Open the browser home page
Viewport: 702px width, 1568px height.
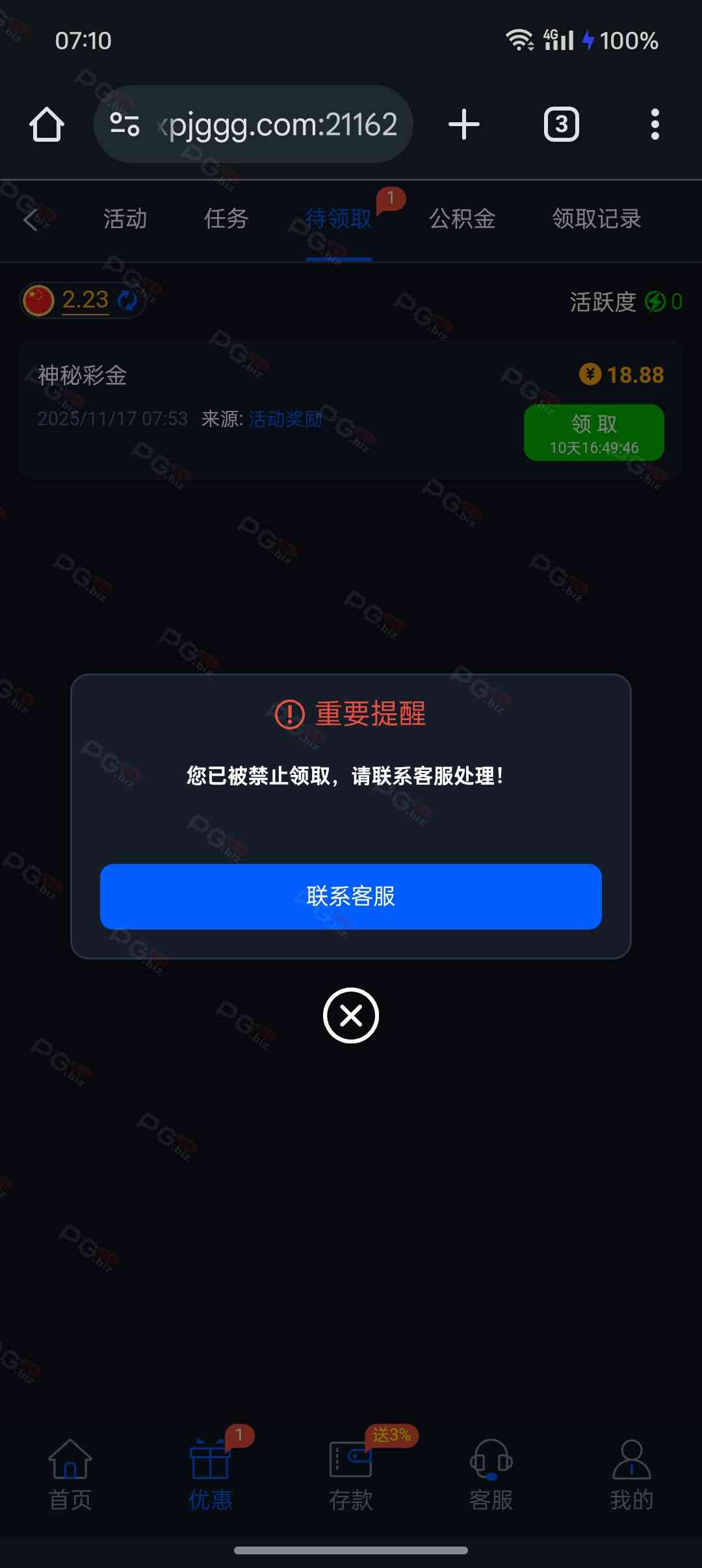click(47, 124)
